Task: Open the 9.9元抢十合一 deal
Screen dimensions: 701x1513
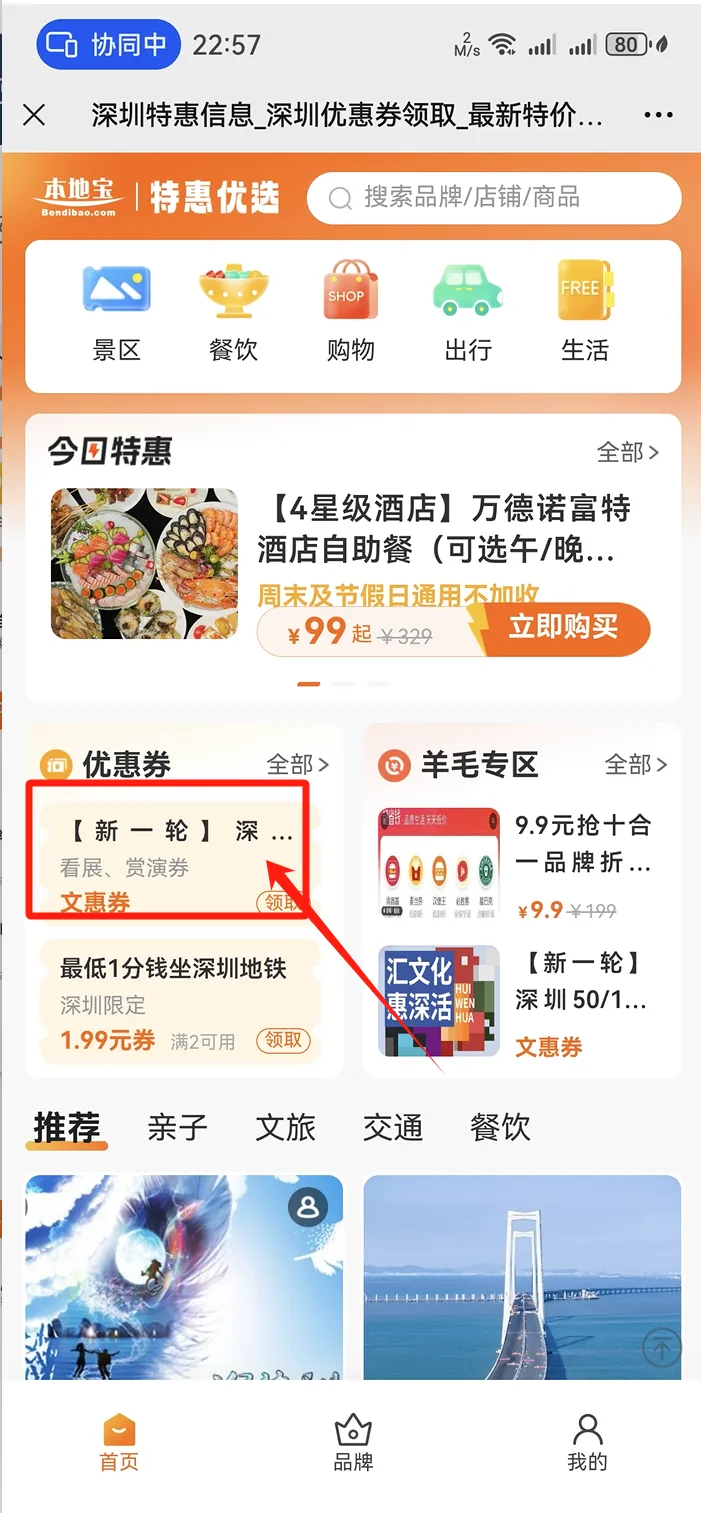Action: point(520,865)
